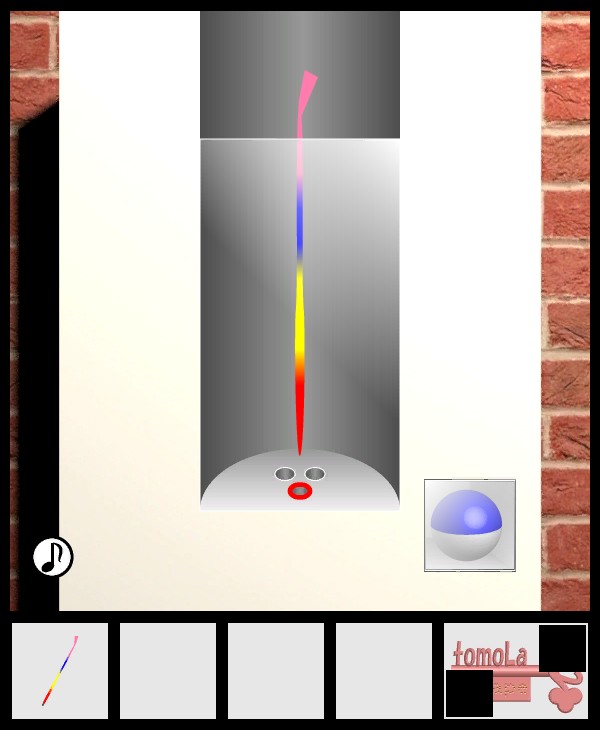Select the rainbow stick in inventory

[x=60, y=671]
